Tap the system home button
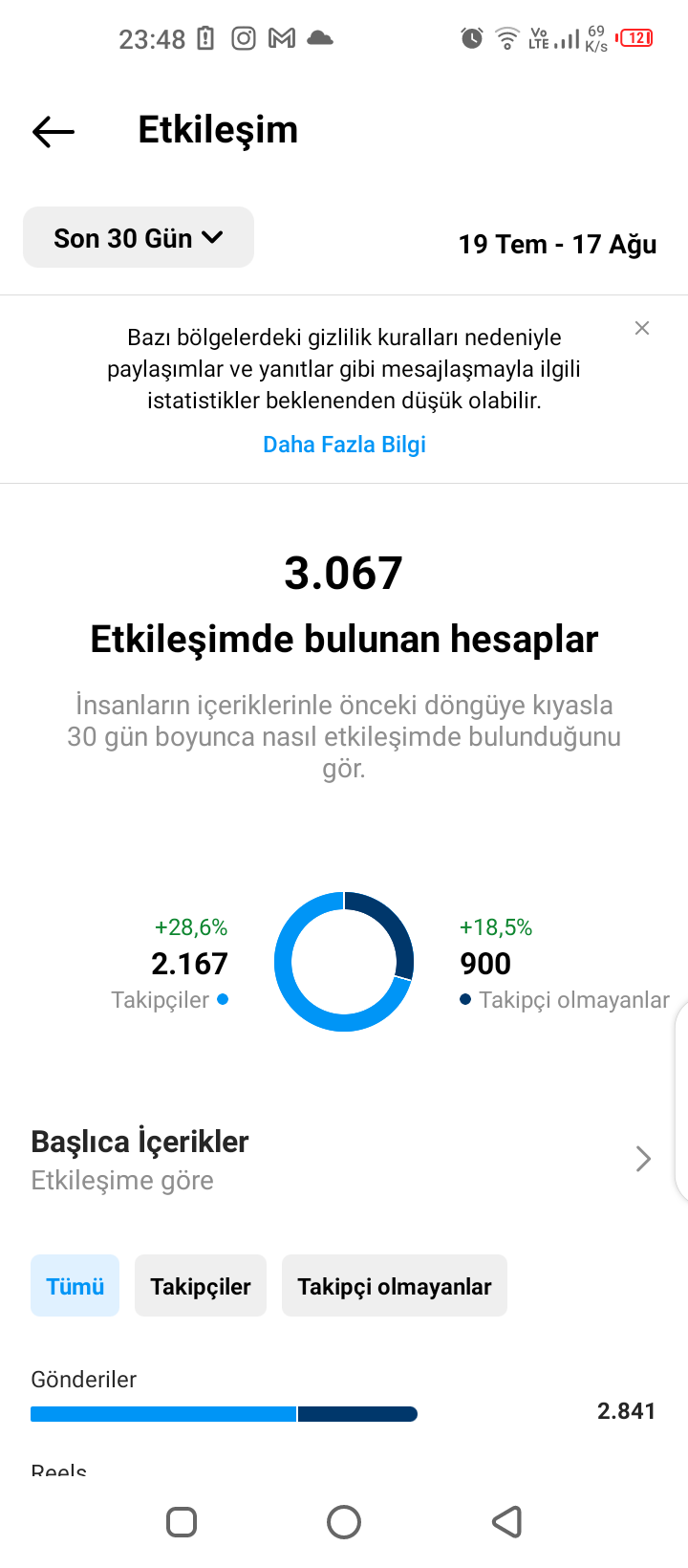The height and width of the screenshot is (1568, 688). click(x=344, y=1521)
